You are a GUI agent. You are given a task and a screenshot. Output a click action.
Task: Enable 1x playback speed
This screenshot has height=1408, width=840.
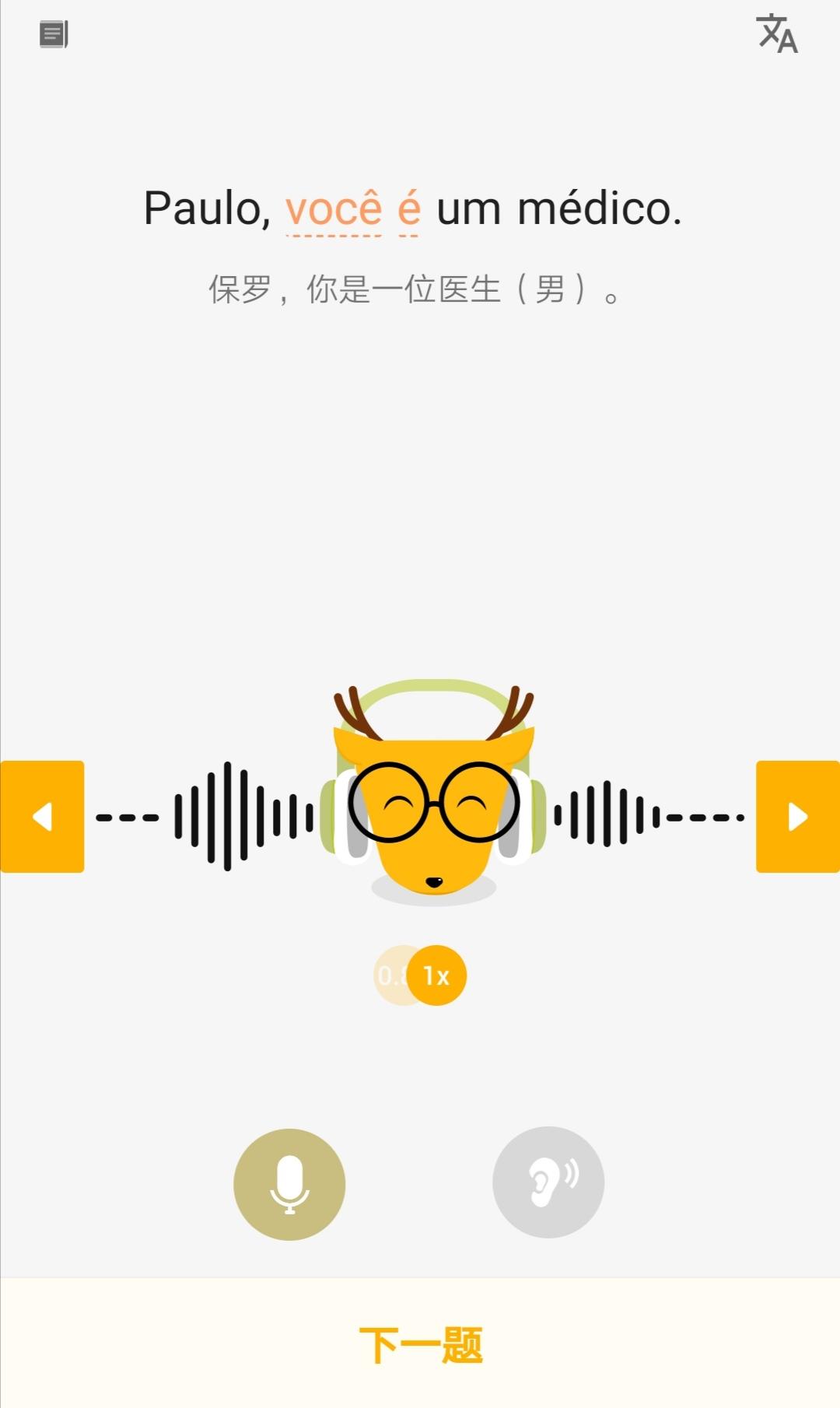(437, 975)
